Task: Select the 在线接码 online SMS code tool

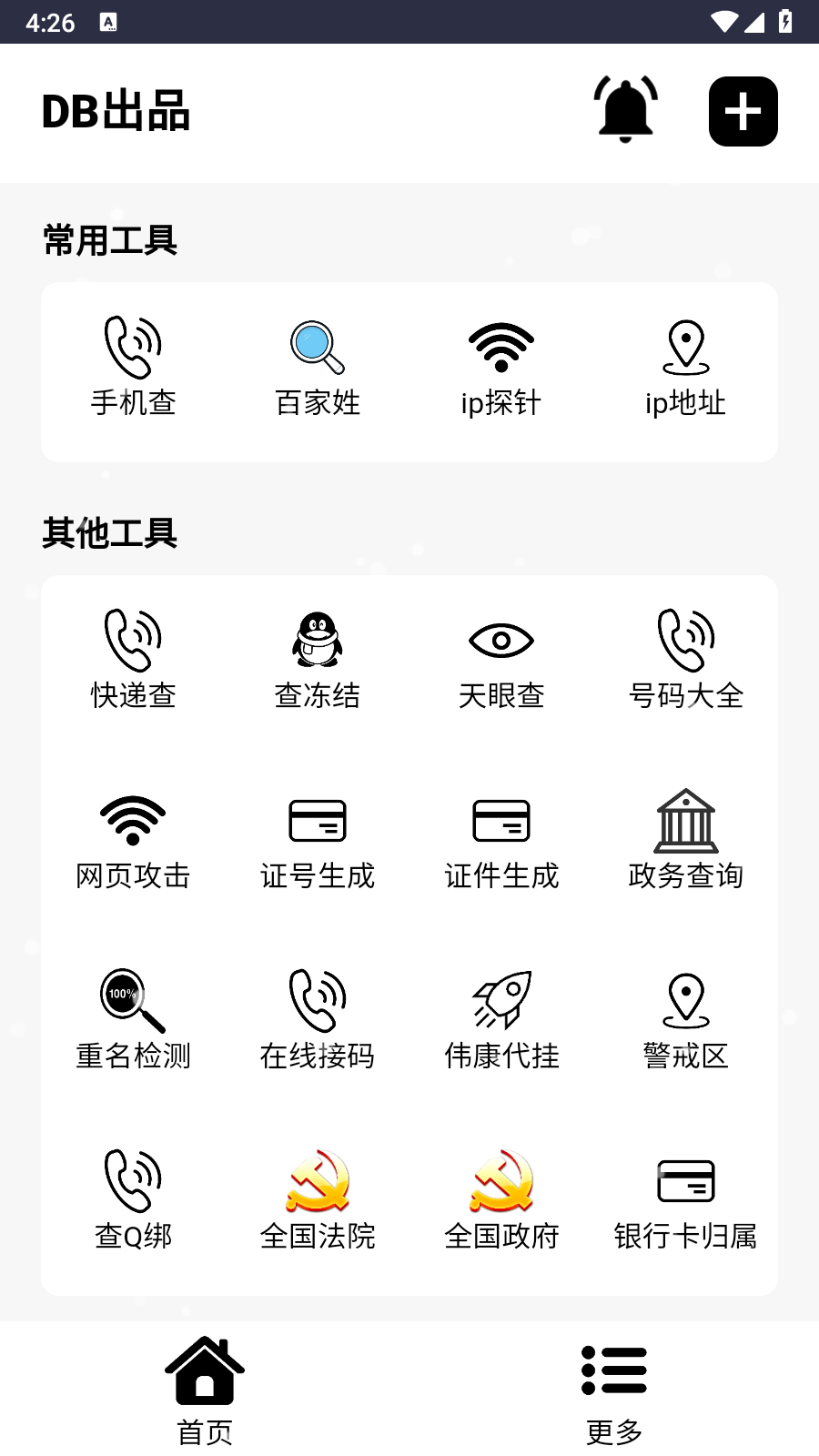Action: [x=317, y=1019]
